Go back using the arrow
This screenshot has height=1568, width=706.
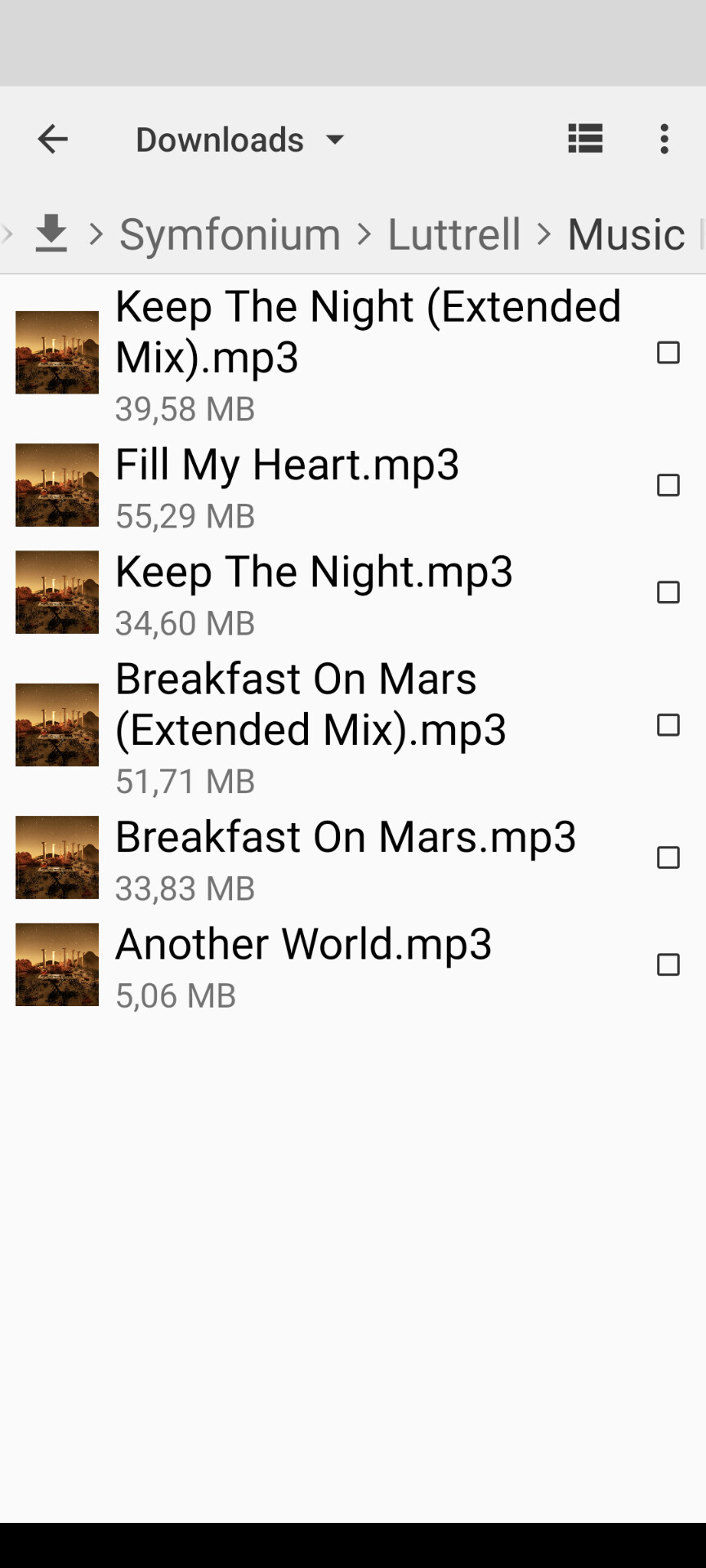click(53, 139)
